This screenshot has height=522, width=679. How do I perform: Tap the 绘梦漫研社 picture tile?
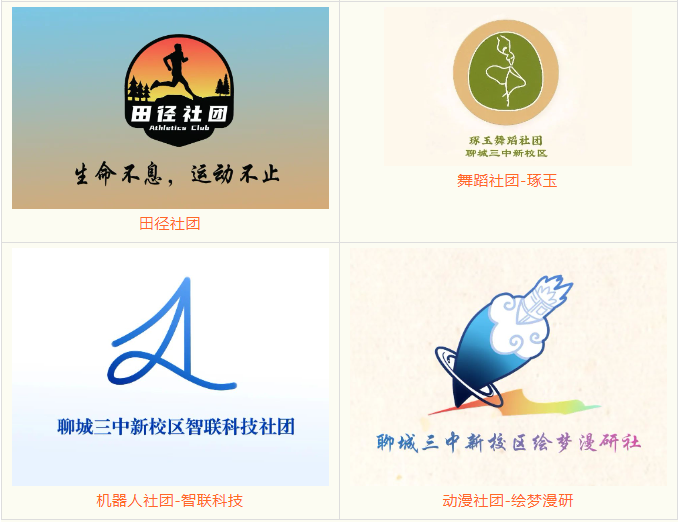pyautogui.click(x=508, y=367)
